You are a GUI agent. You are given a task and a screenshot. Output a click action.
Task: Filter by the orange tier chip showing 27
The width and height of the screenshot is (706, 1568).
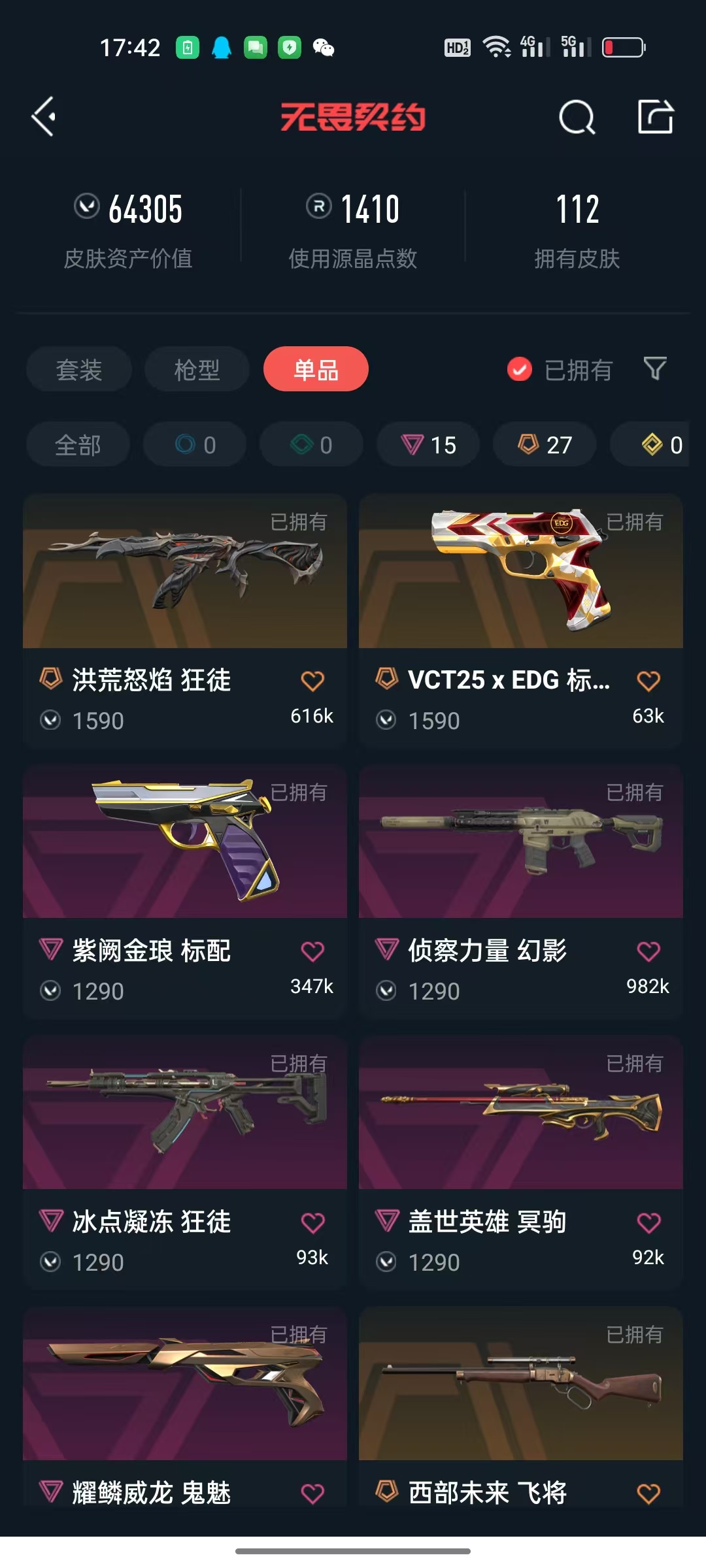pos(545,445)
